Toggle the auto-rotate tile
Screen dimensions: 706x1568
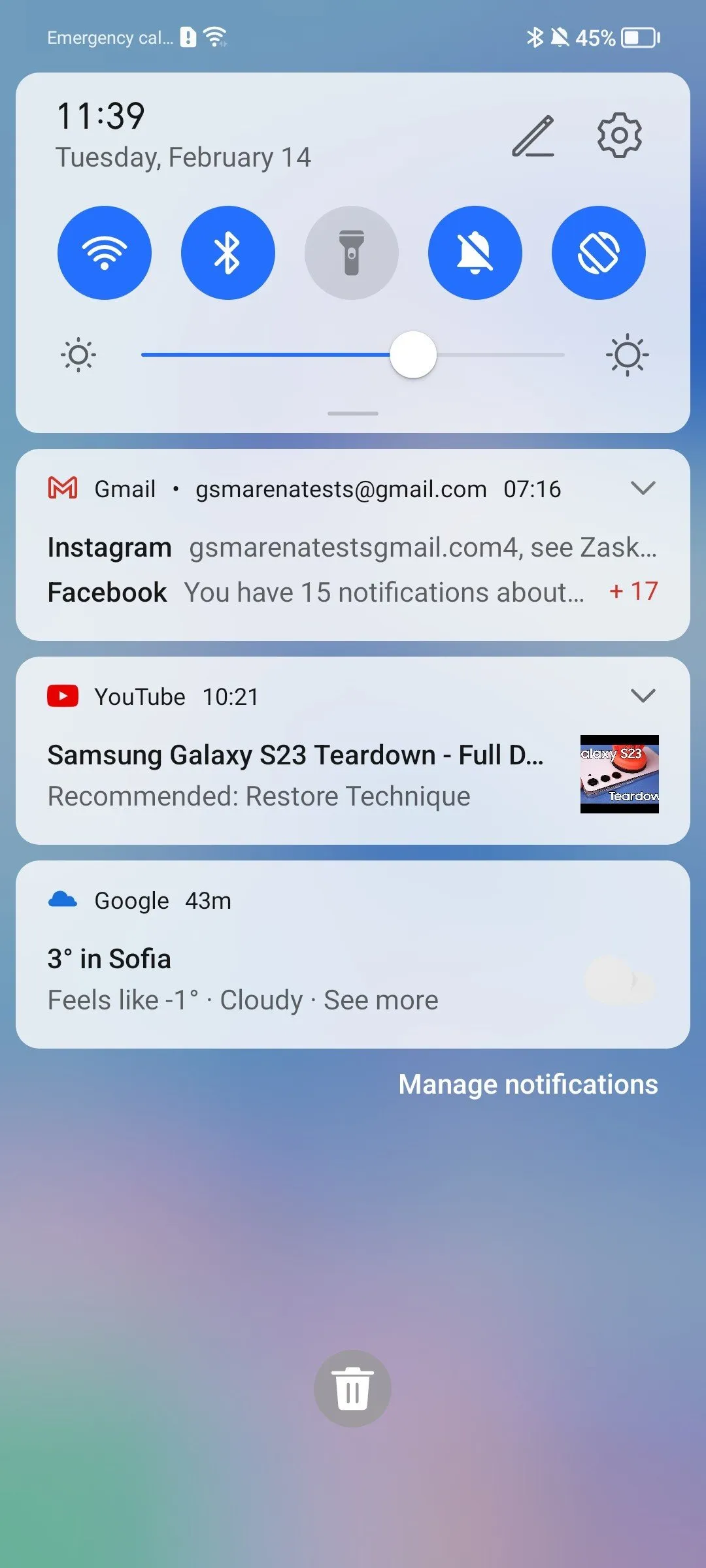599,253
